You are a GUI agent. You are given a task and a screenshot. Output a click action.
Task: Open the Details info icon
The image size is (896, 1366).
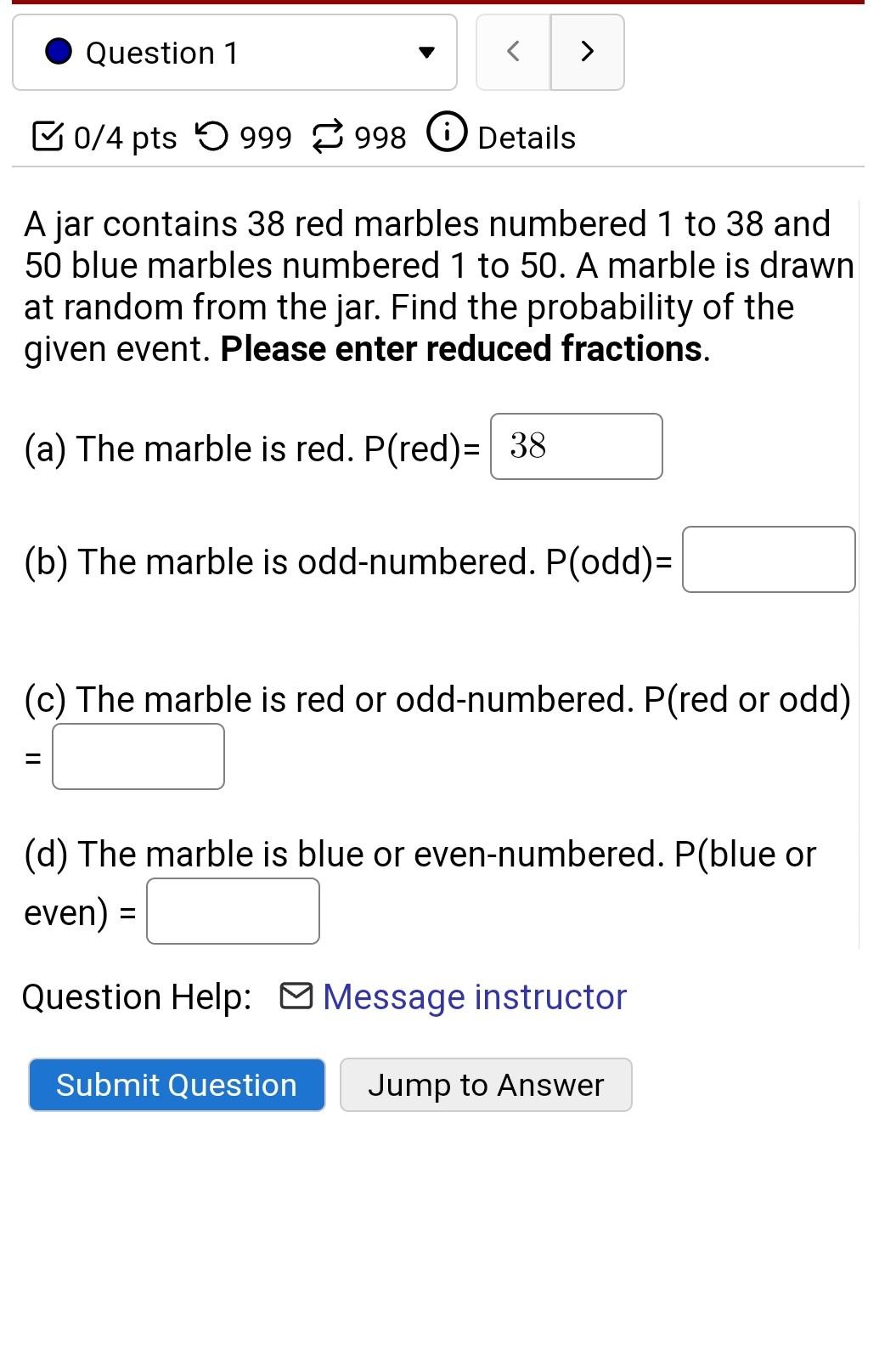[447, 134]
